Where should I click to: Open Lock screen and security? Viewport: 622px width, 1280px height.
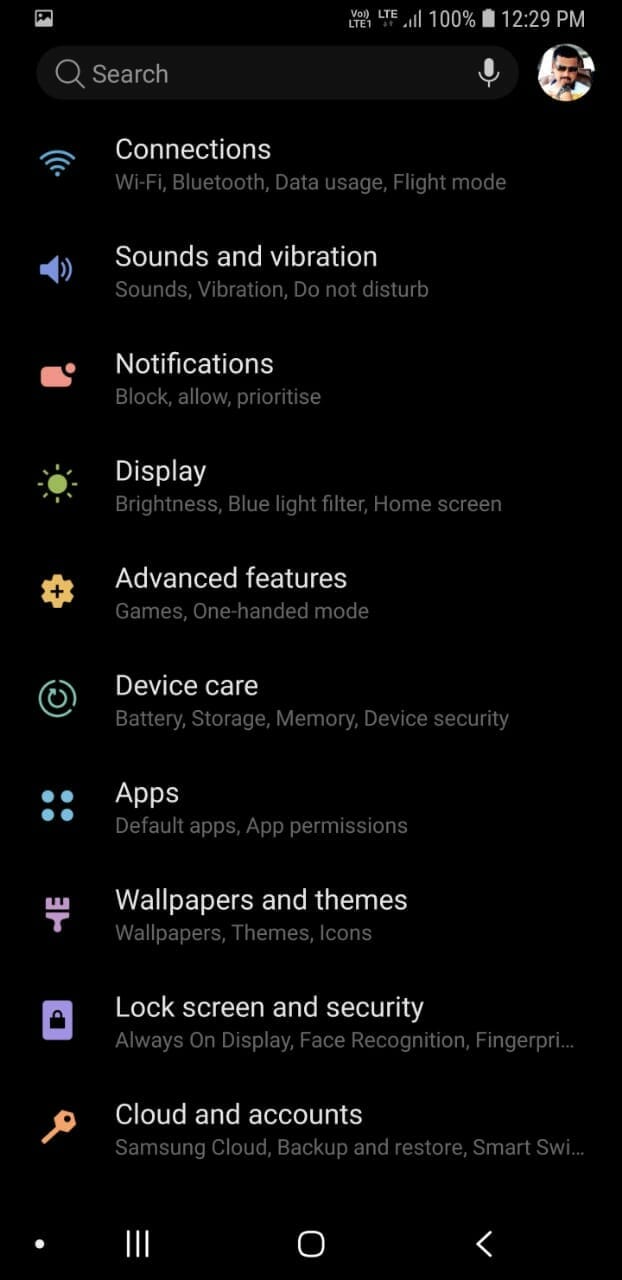[310, 1021]
